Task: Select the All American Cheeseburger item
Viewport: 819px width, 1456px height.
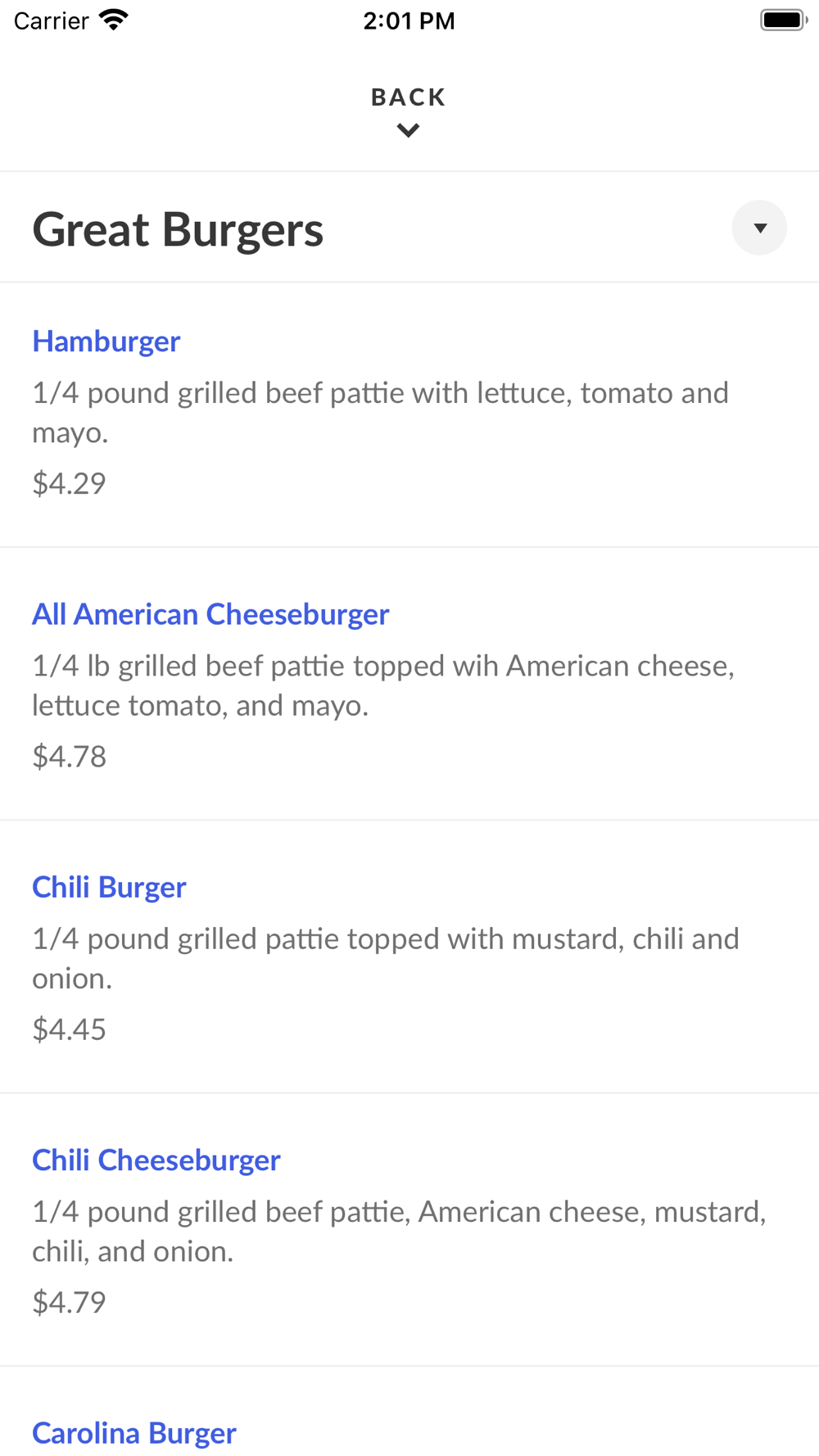Action: 210,614
